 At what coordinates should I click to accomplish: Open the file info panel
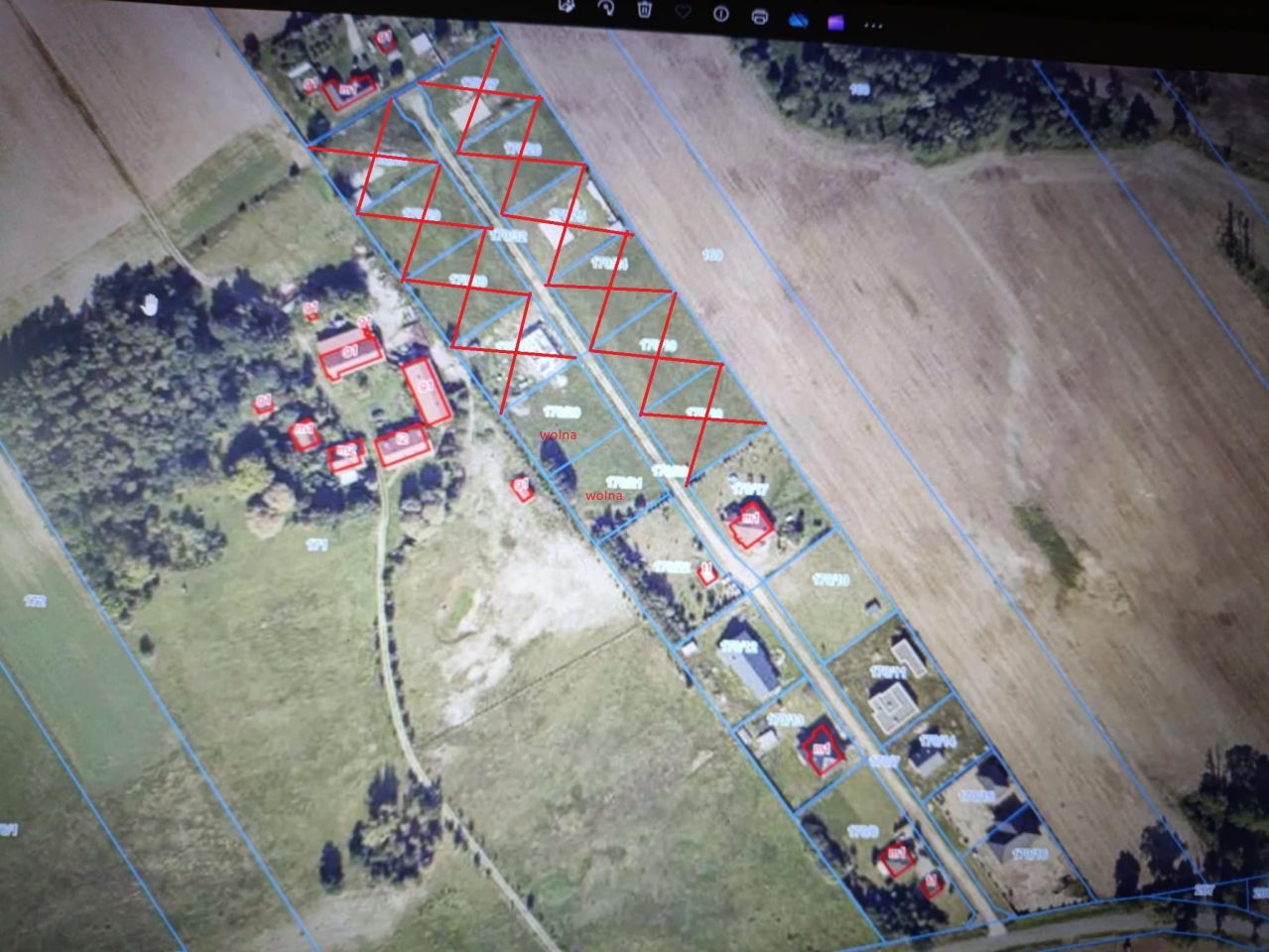coord(721,13)
